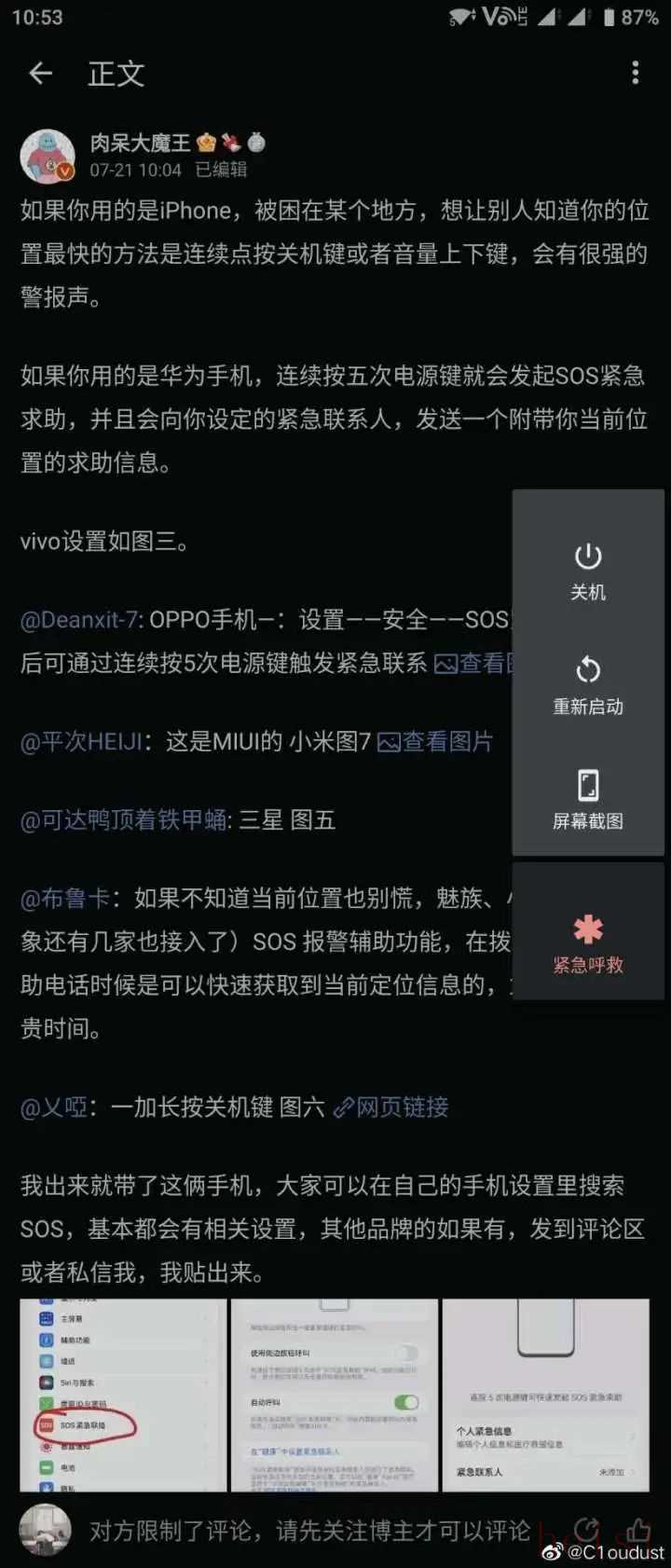The image size is (671, 1568).
Task: View the 查看图片 link for MIUI 小米图7
Action: tap(436, 742)
